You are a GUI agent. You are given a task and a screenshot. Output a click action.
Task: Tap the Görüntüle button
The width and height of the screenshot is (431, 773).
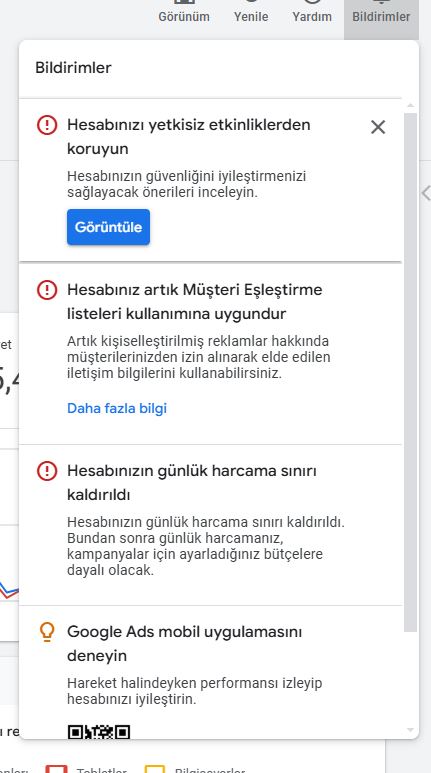pos(108,227)
